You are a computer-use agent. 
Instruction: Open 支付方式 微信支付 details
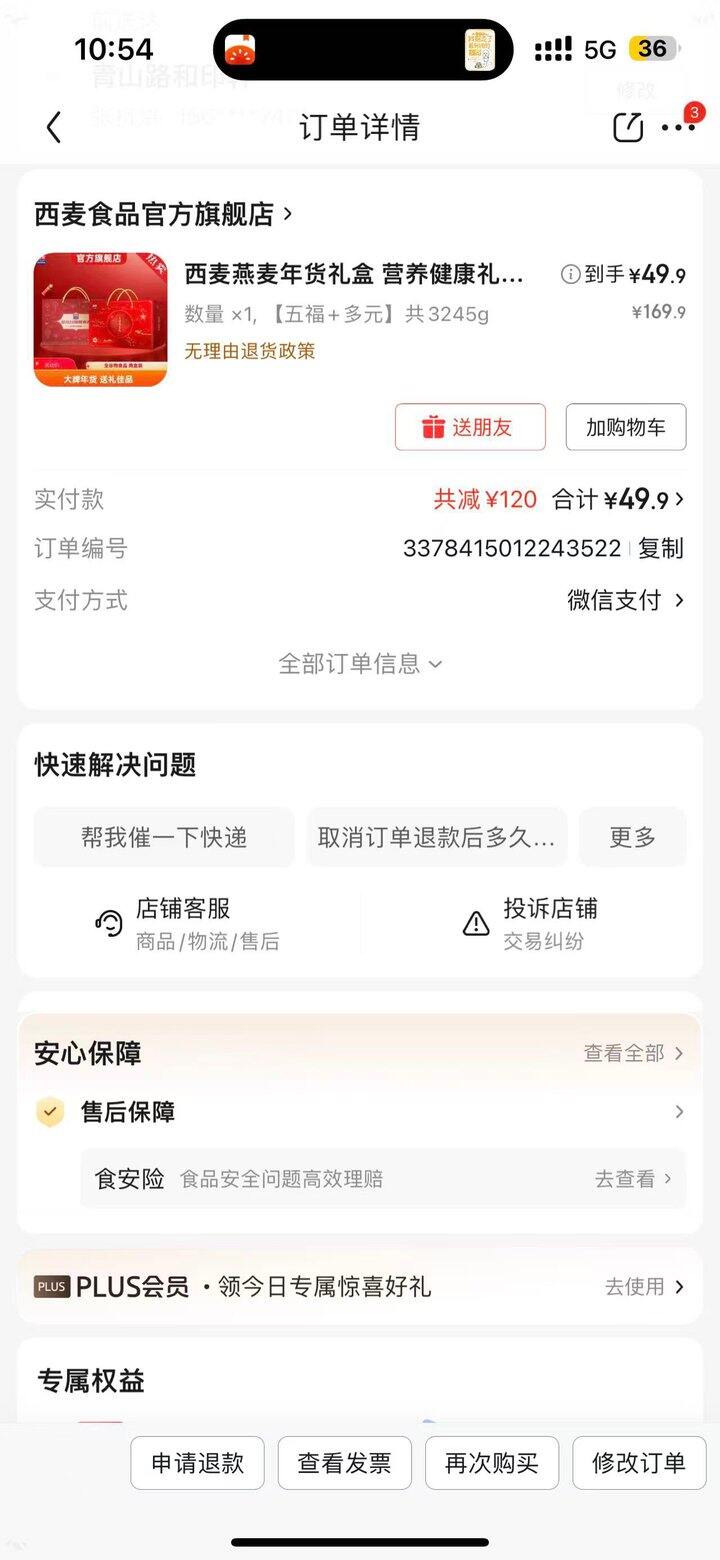click(x=626, y=600)
